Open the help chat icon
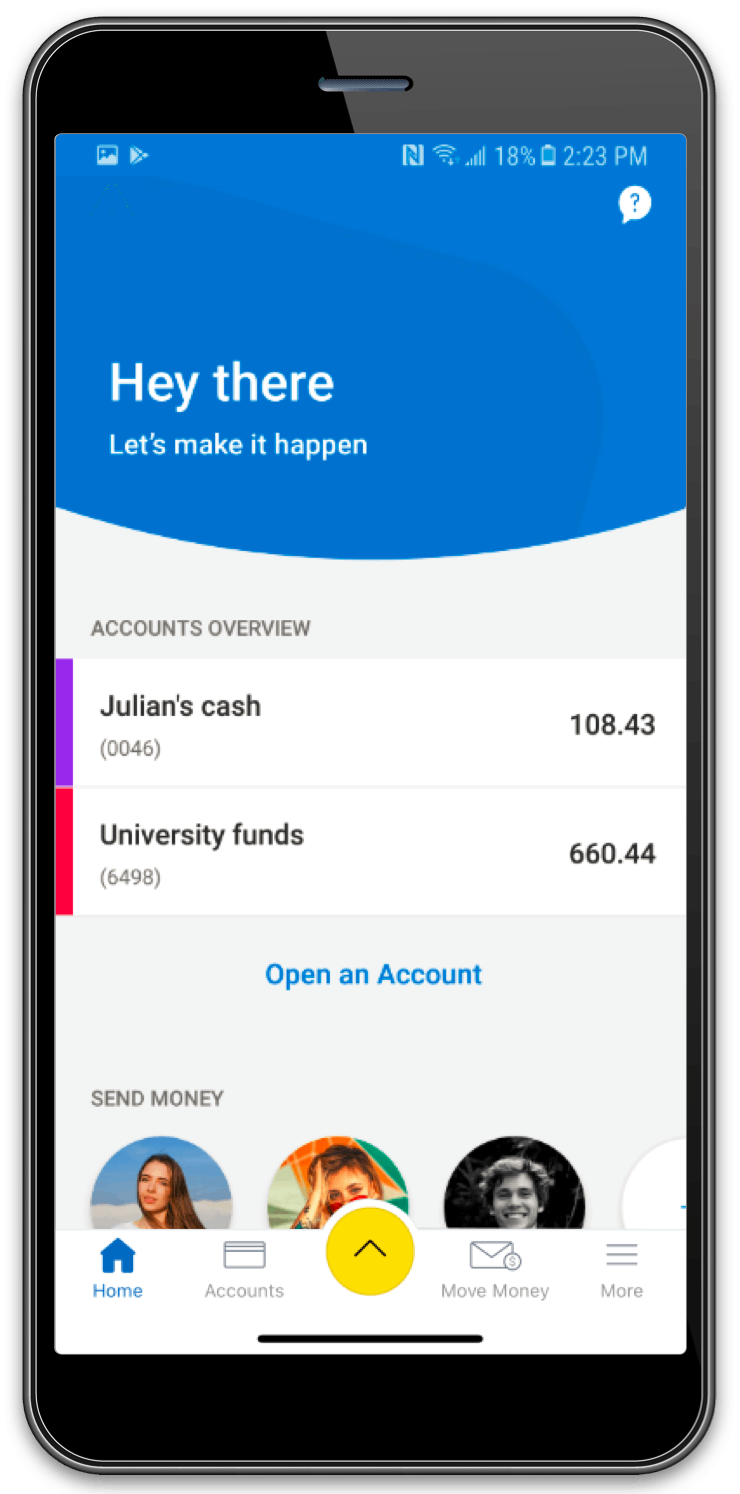Screen dimensions: 740x1494 pos(634,205)
